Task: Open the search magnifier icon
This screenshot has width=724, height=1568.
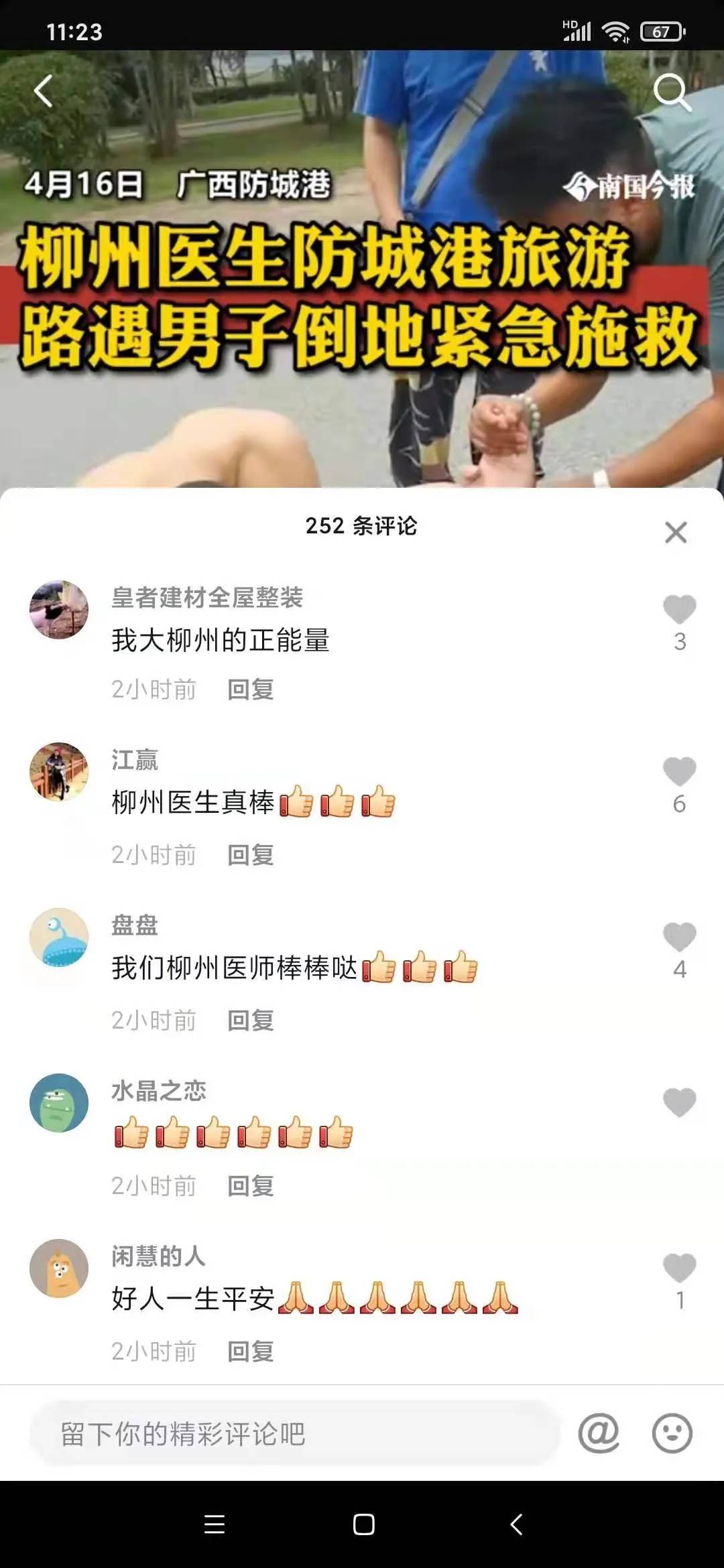Action: (x=671, y=91)
